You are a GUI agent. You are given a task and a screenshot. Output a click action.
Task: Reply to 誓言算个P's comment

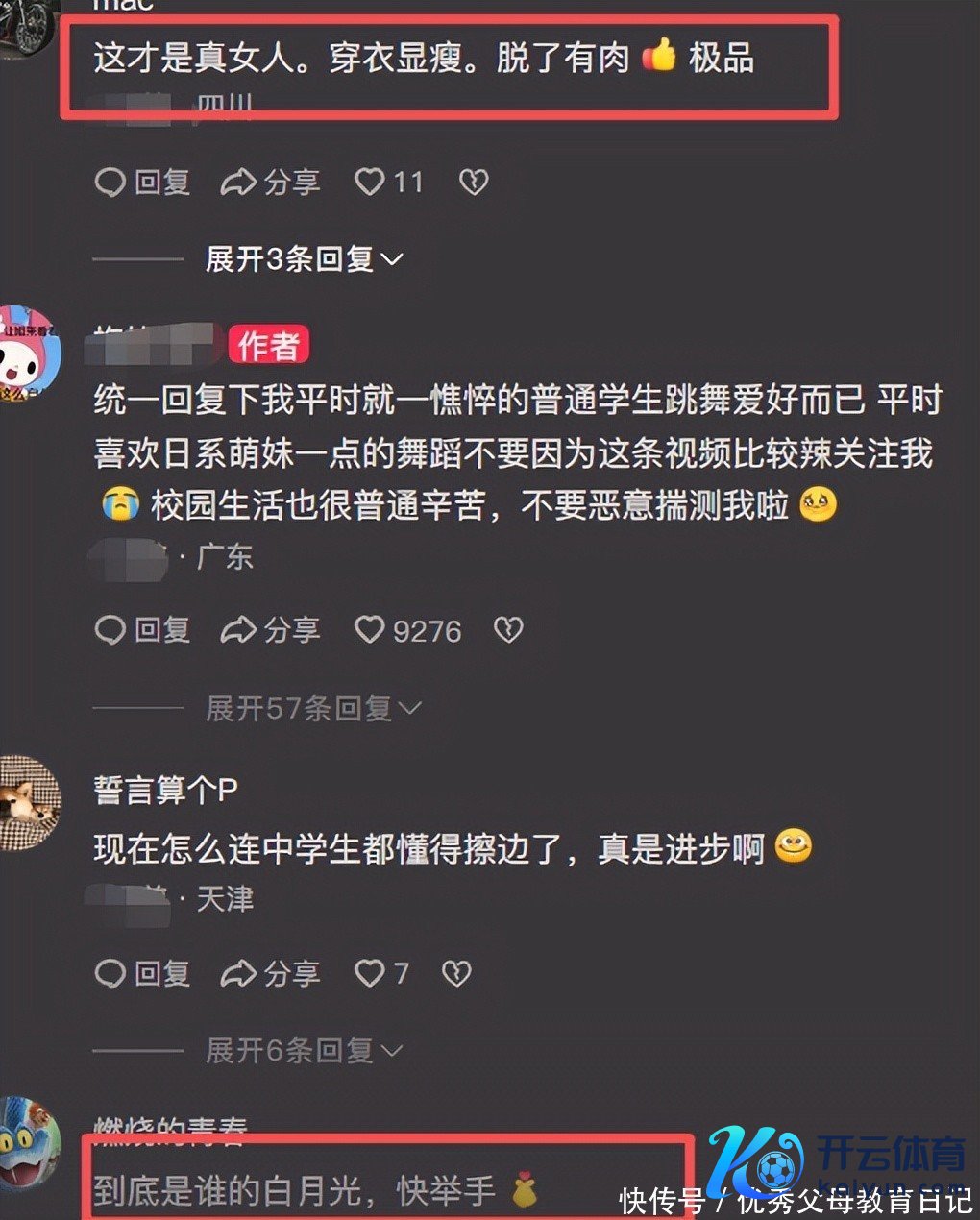(142, 973)
